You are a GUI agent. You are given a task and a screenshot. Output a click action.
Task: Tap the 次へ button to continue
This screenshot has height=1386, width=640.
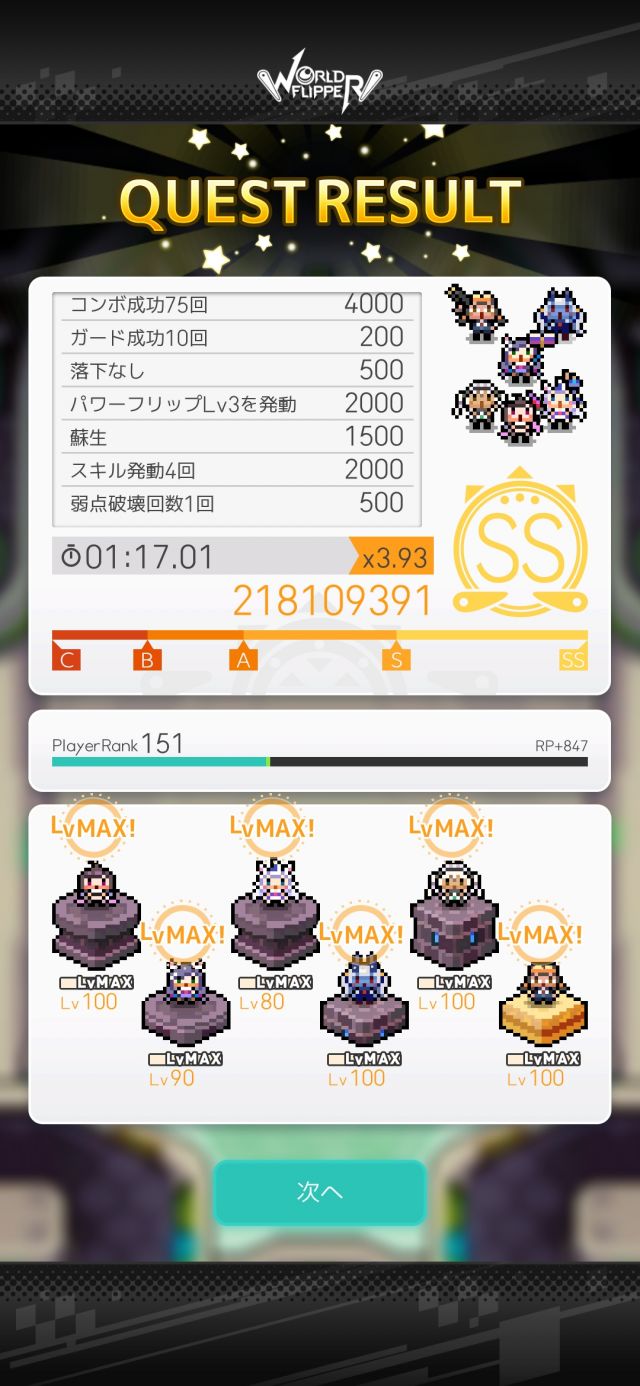coord(320,1192)
